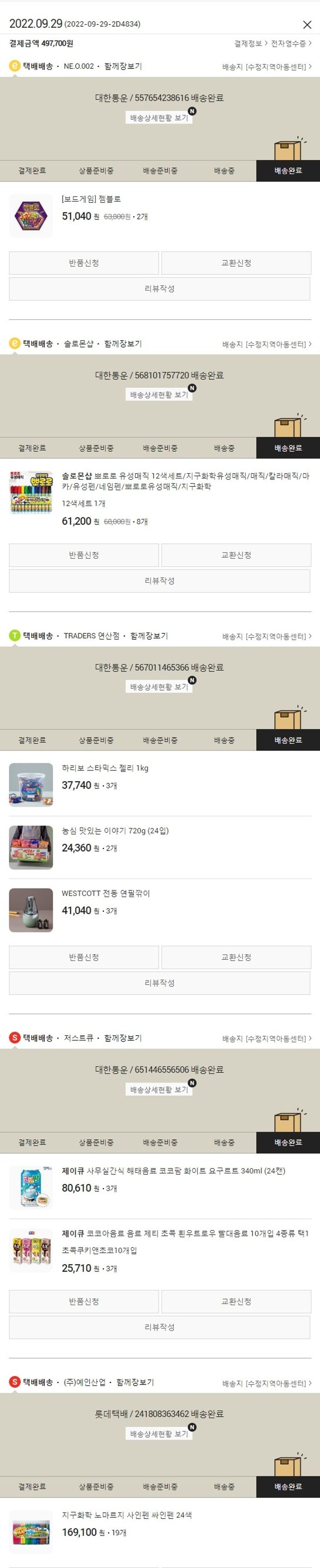Screen dimensions: 320x1568
Task: Write a review for 젬블로 order
Action: 160,289
